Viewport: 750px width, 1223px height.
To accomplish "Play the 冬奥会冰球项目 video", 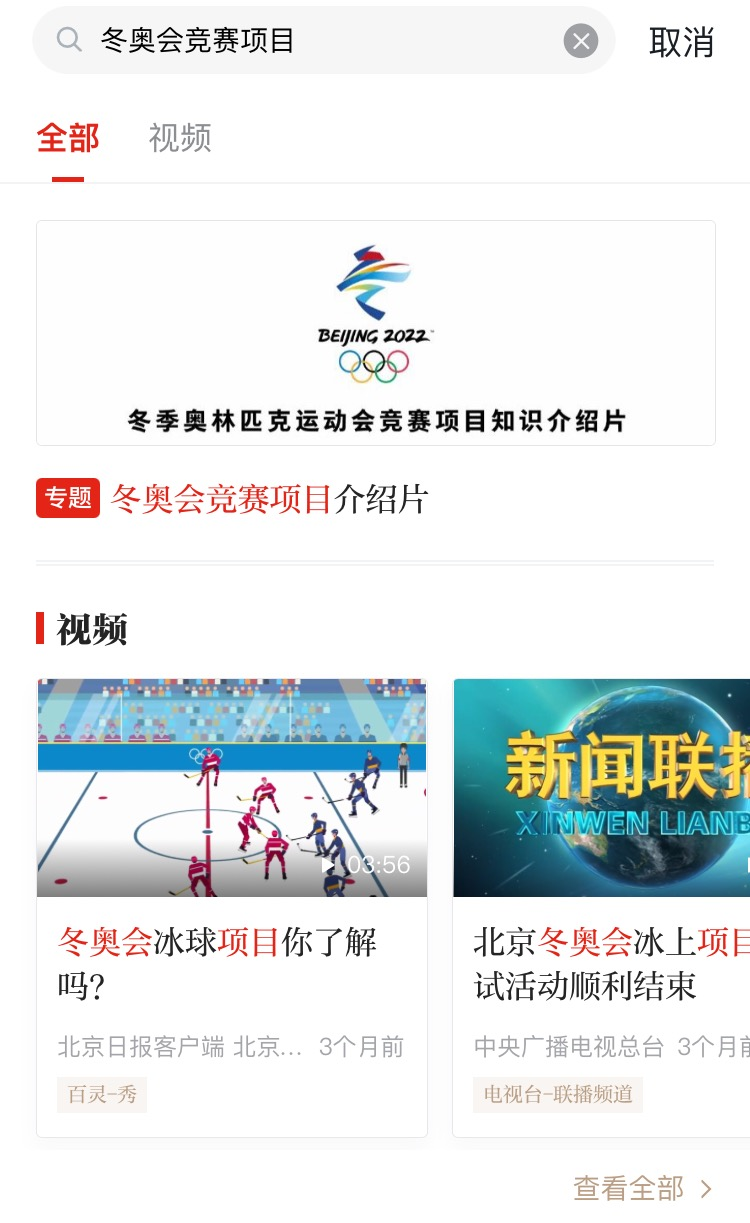I will 232,788.
